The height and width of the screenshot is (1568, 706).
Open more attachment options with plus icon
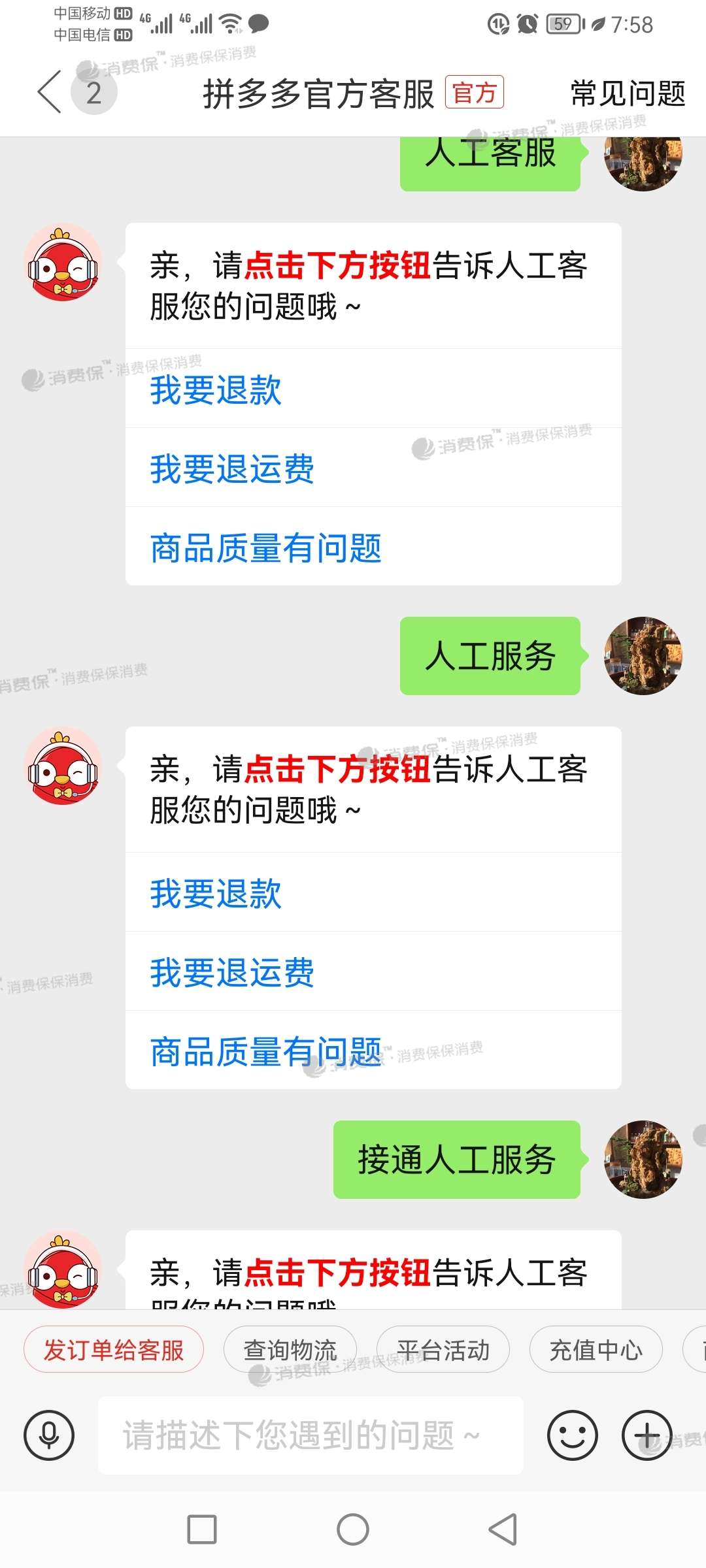tap(647, 1435)
